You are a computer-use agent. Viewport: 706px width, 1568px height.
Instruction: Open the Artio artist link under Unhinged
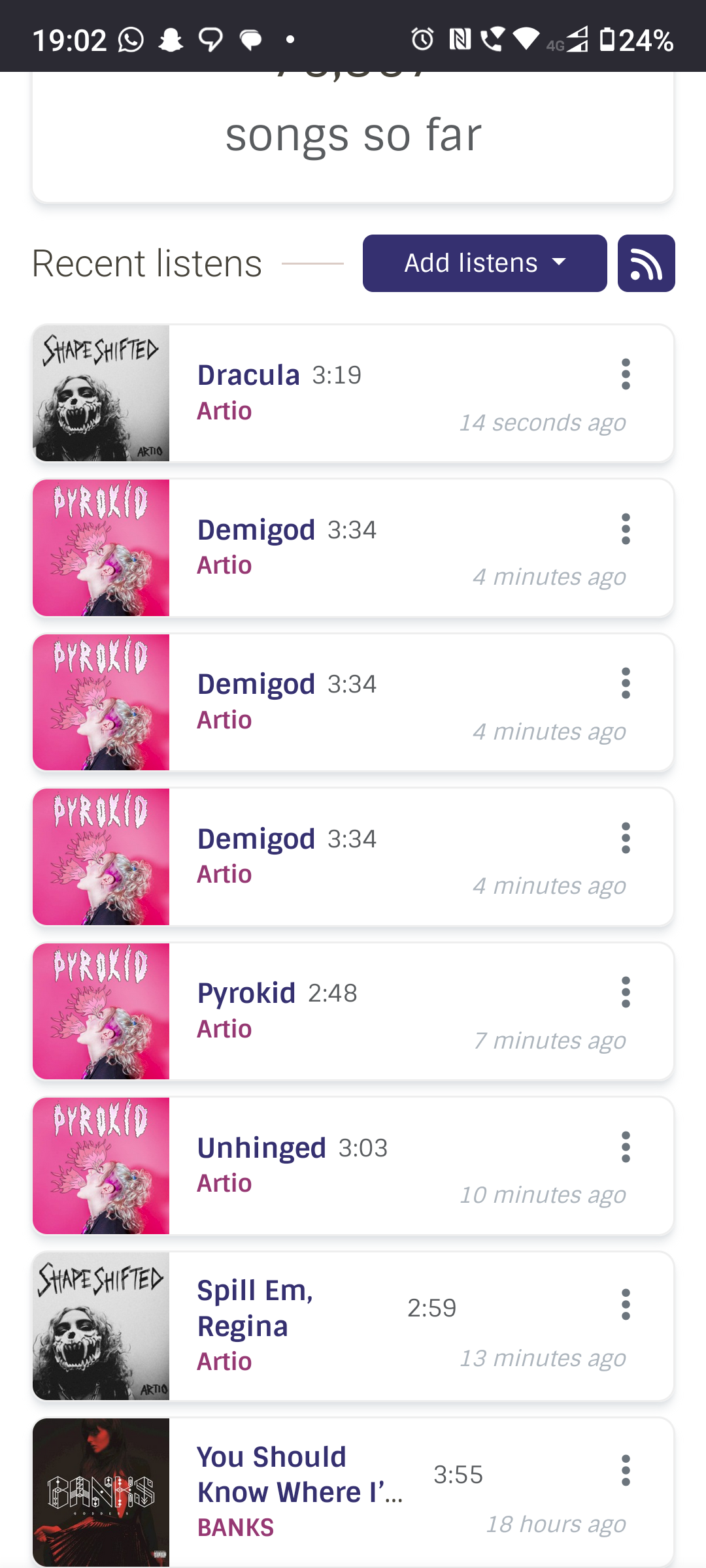[224, 1183]
